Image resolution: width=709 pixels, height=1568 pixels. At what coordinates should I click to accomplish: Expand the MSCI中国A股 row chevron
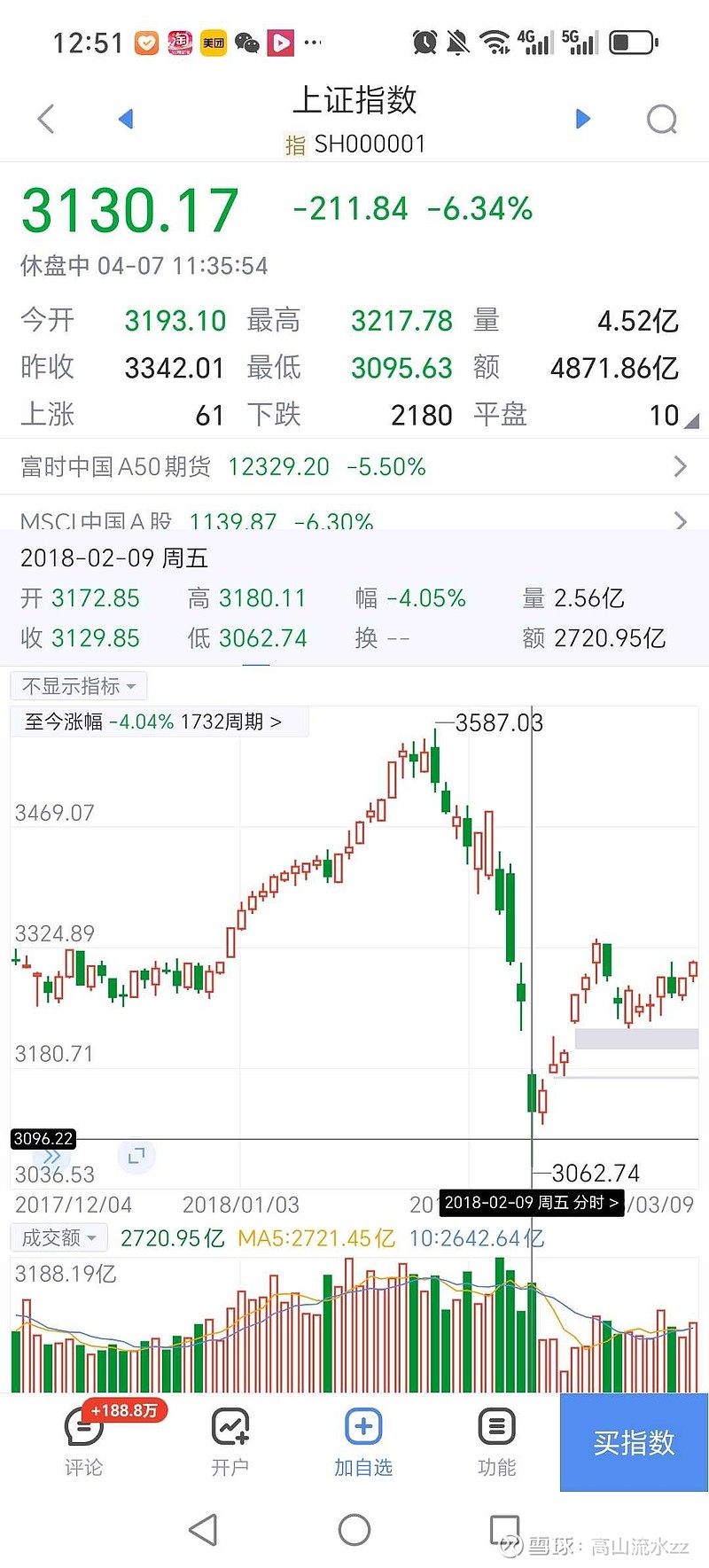[x=679, y=522]
